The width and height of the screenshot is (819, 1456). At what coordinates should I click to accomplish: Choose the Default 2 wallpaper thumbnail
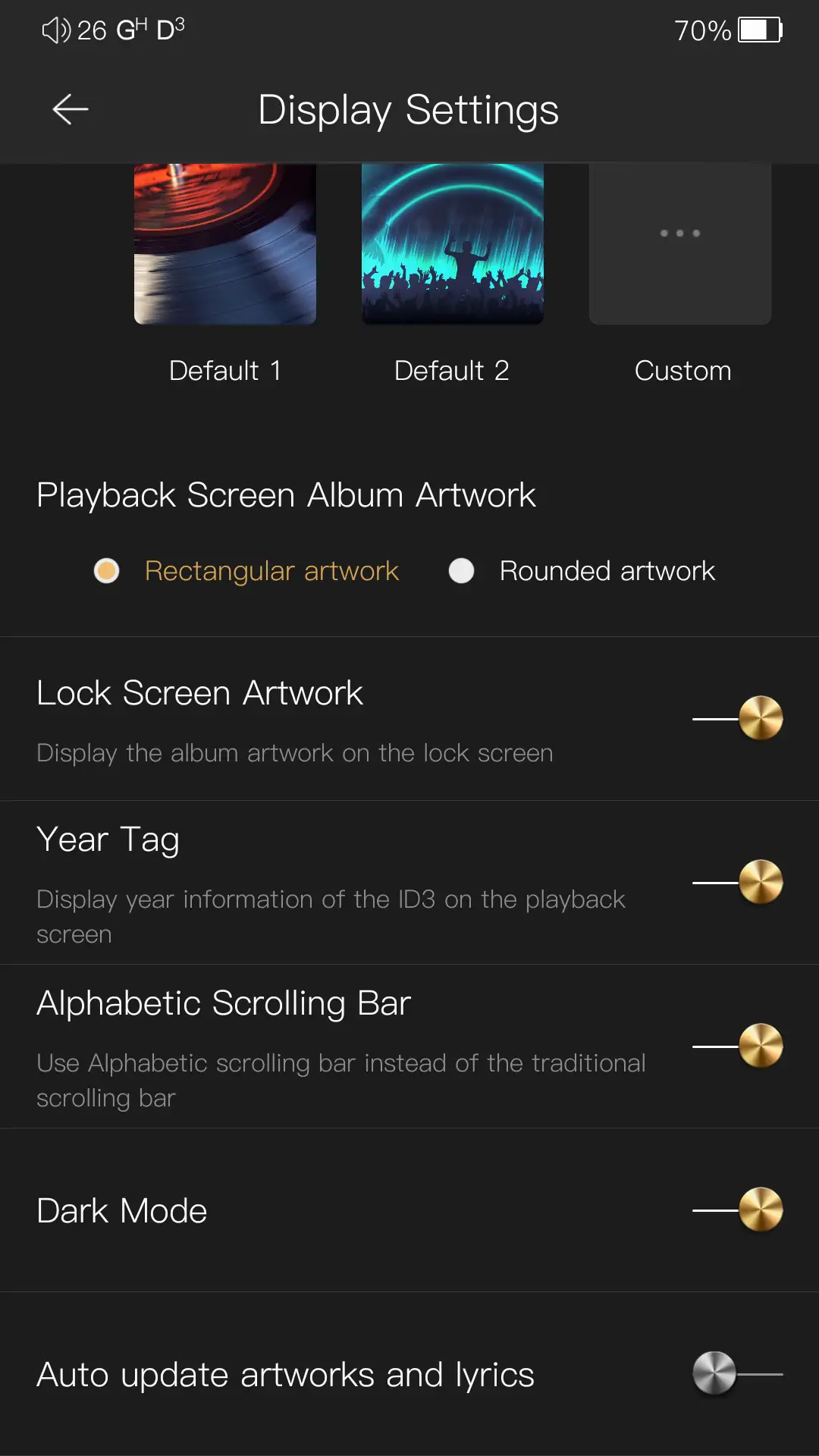pyautogui.click(x=453, y=244)
